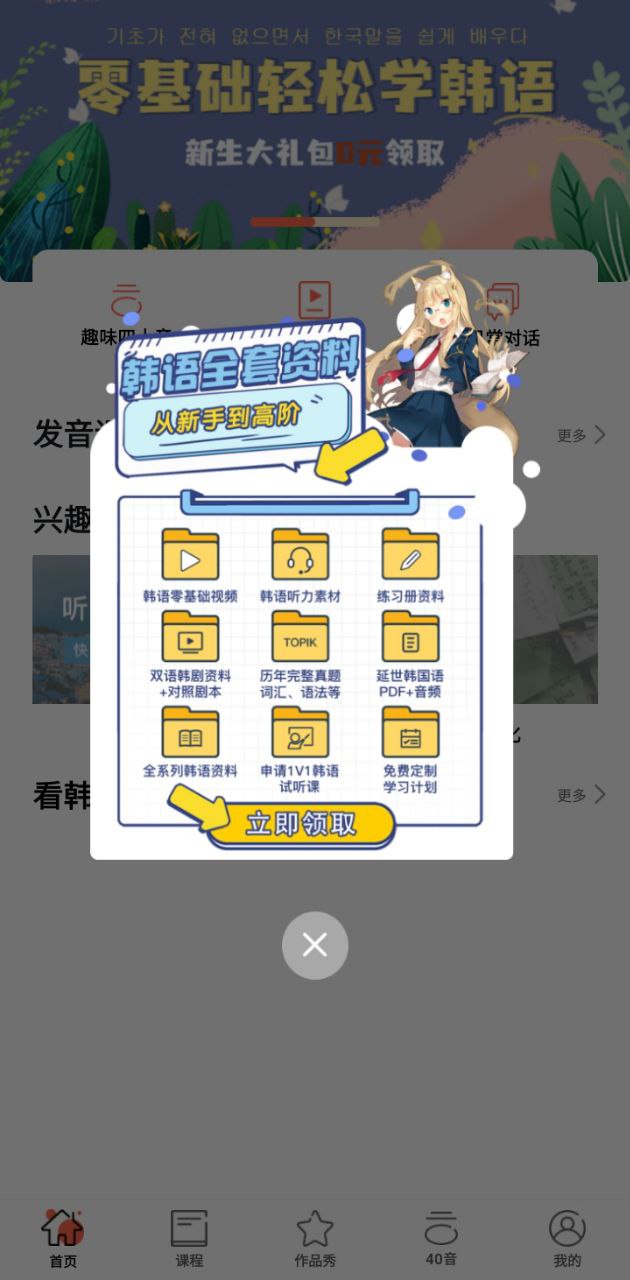Go to the 40音 tab
Viewport: 630px width, 1280px height.
[441, 1238]
